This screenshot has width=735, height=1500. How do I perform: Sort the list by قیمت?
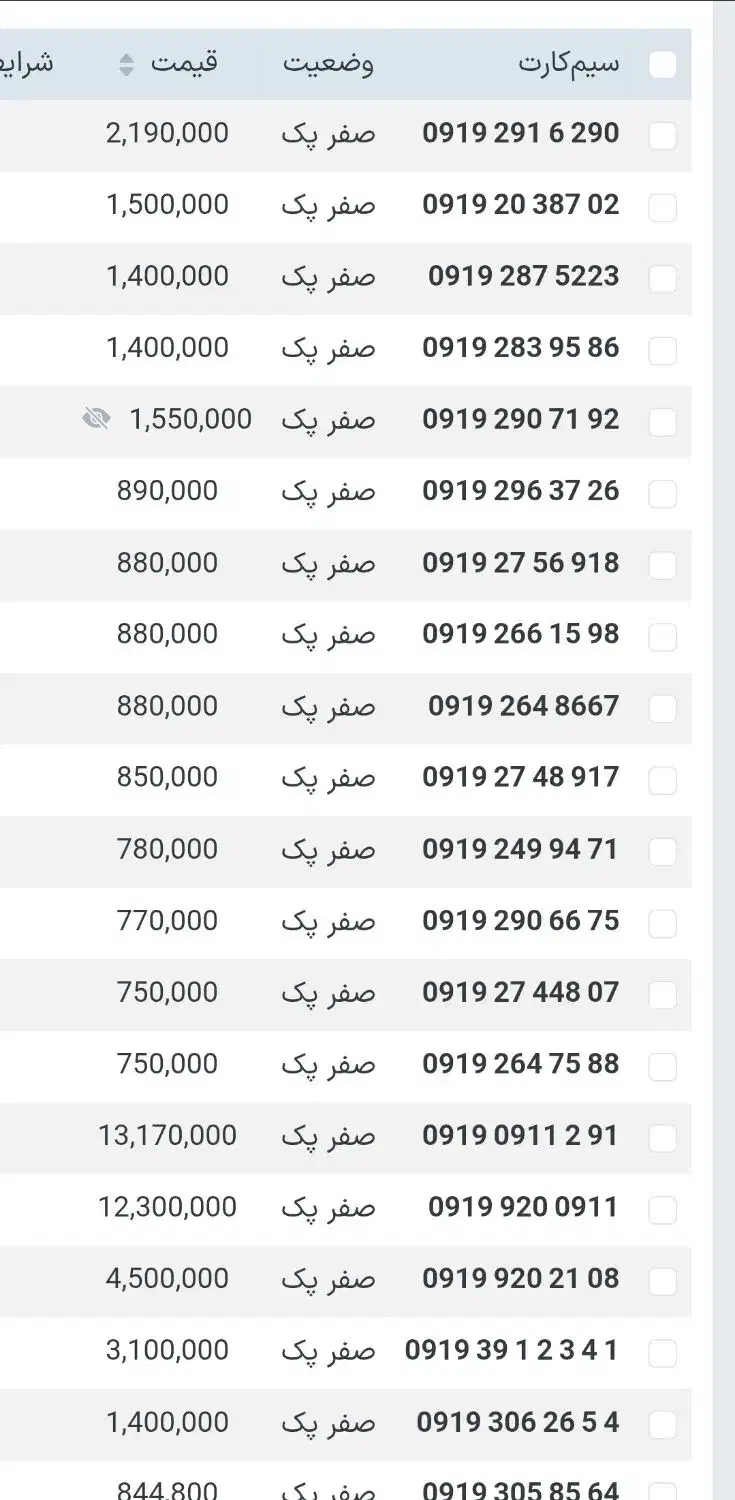point(126,65)
